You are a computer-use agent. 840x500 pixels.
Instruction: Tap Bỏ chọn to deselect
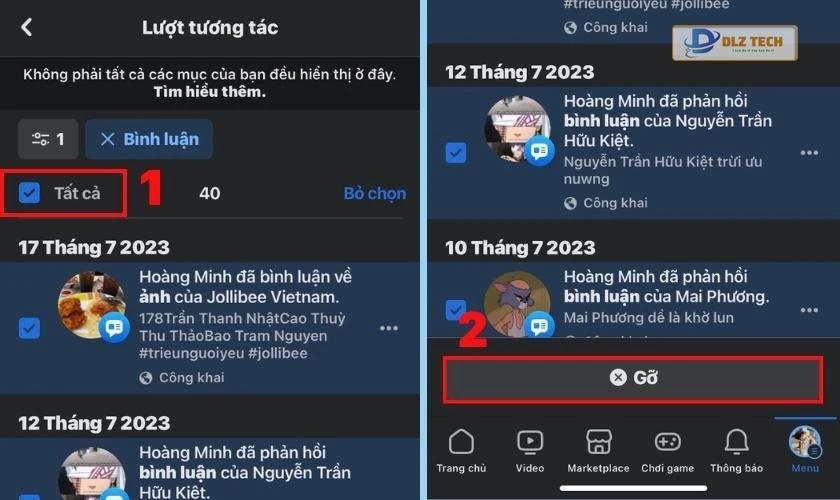point(374,193)
